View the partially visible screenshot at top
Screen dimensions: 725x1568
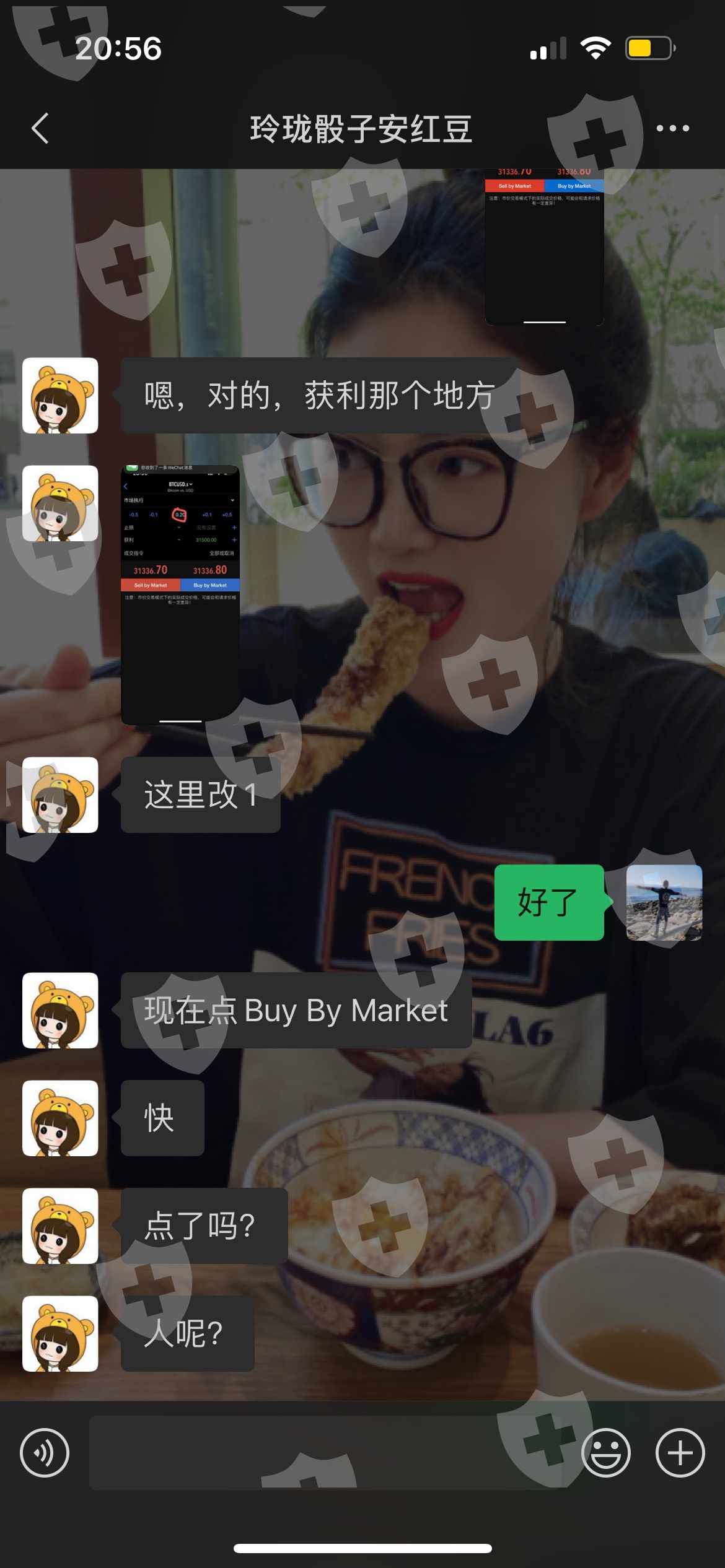coord(544,248)
